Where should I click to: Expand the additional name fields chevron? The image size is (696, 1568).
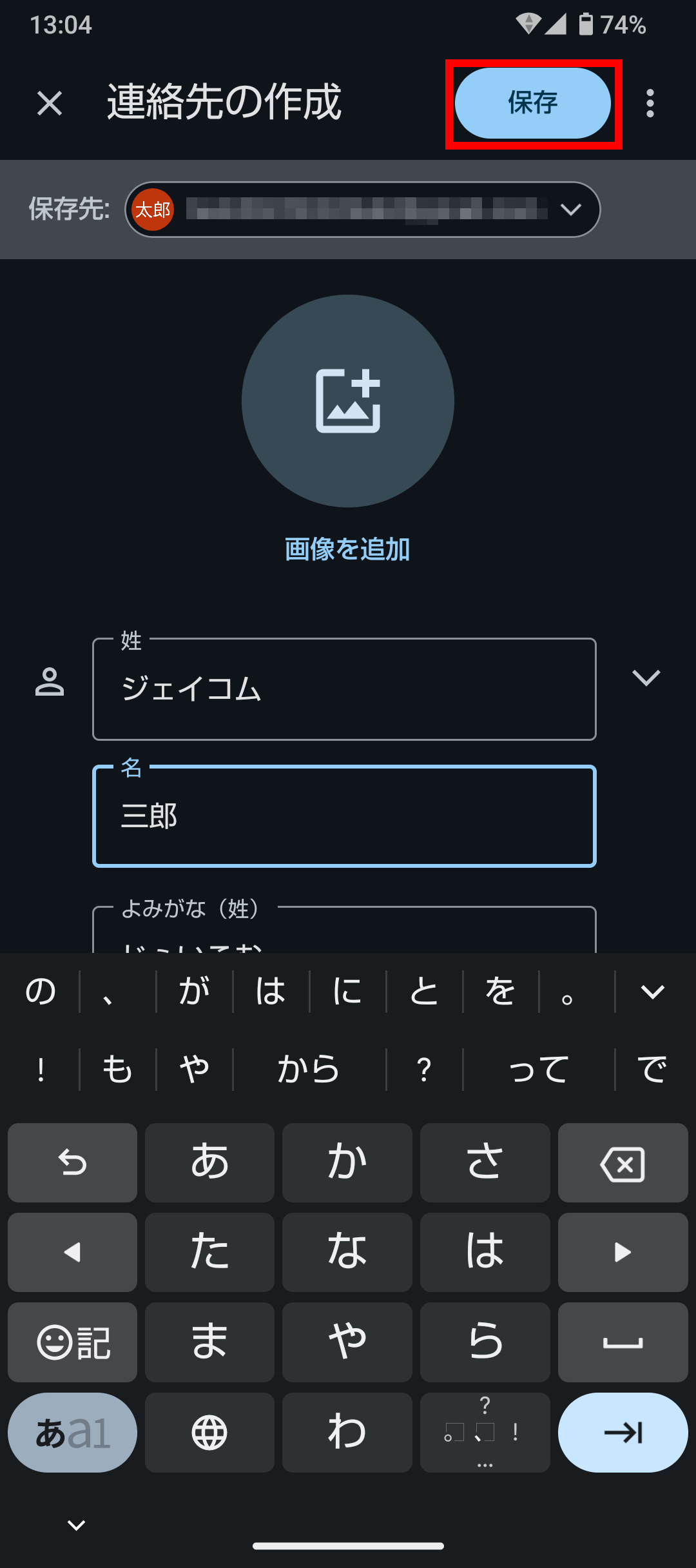[x=646, y=678]
